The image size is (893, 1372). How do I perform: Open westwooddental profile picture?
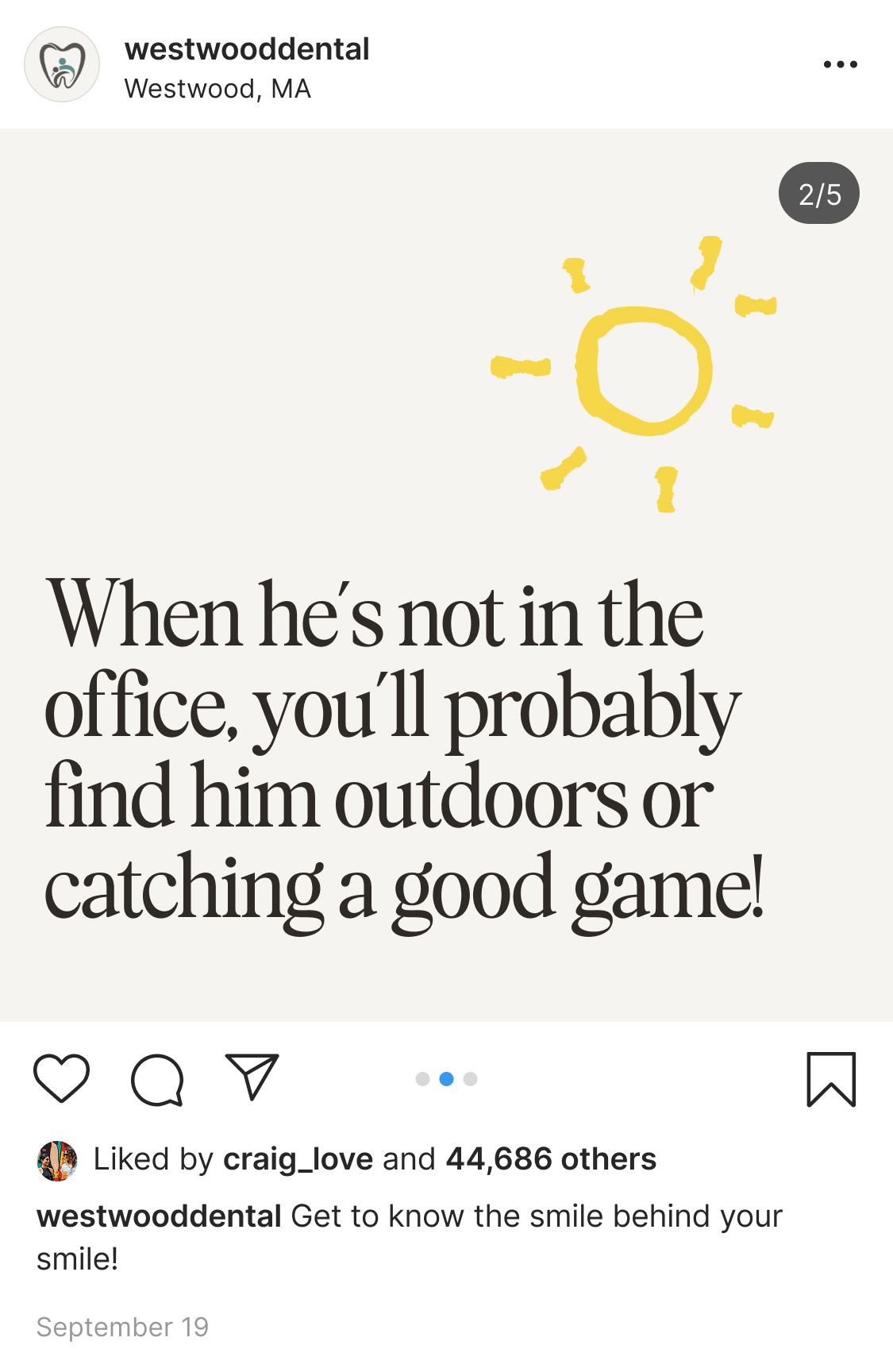coord(62,64)
